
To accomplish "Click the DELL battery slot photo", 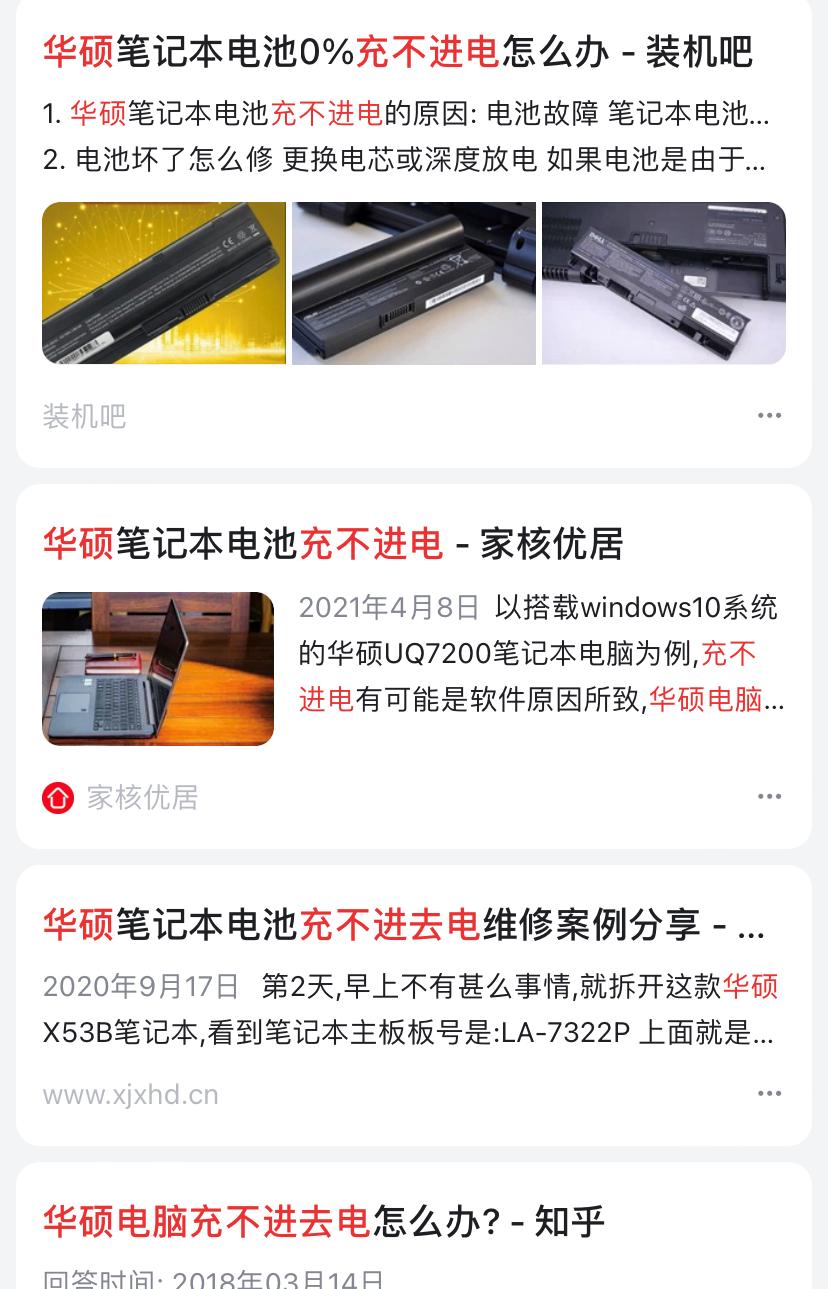I will coord(663,283).
